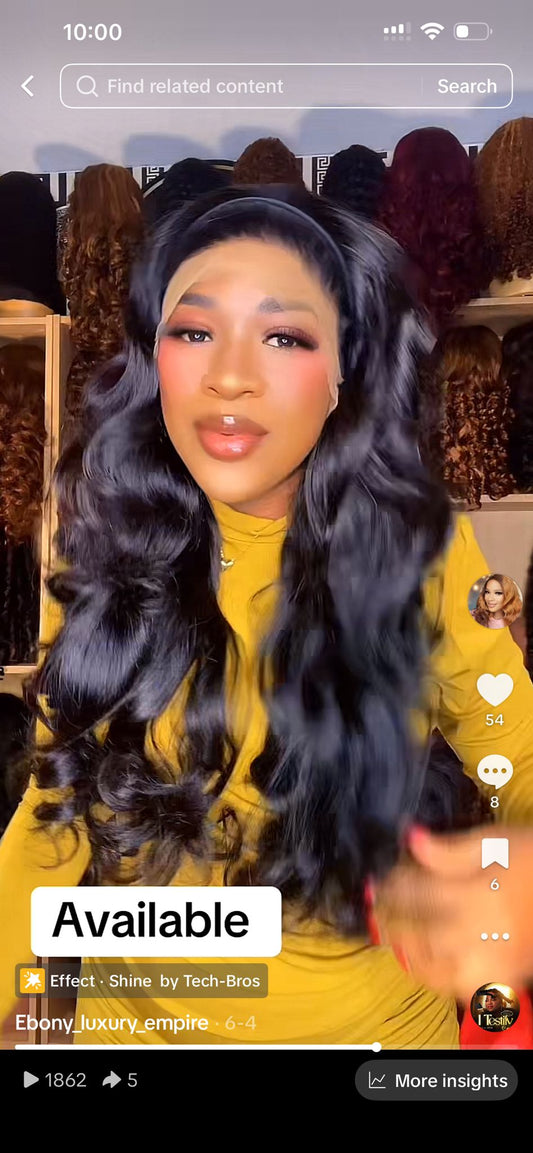Open the comments bubble
Screen dimensions: 533x1153
(495, 772)
